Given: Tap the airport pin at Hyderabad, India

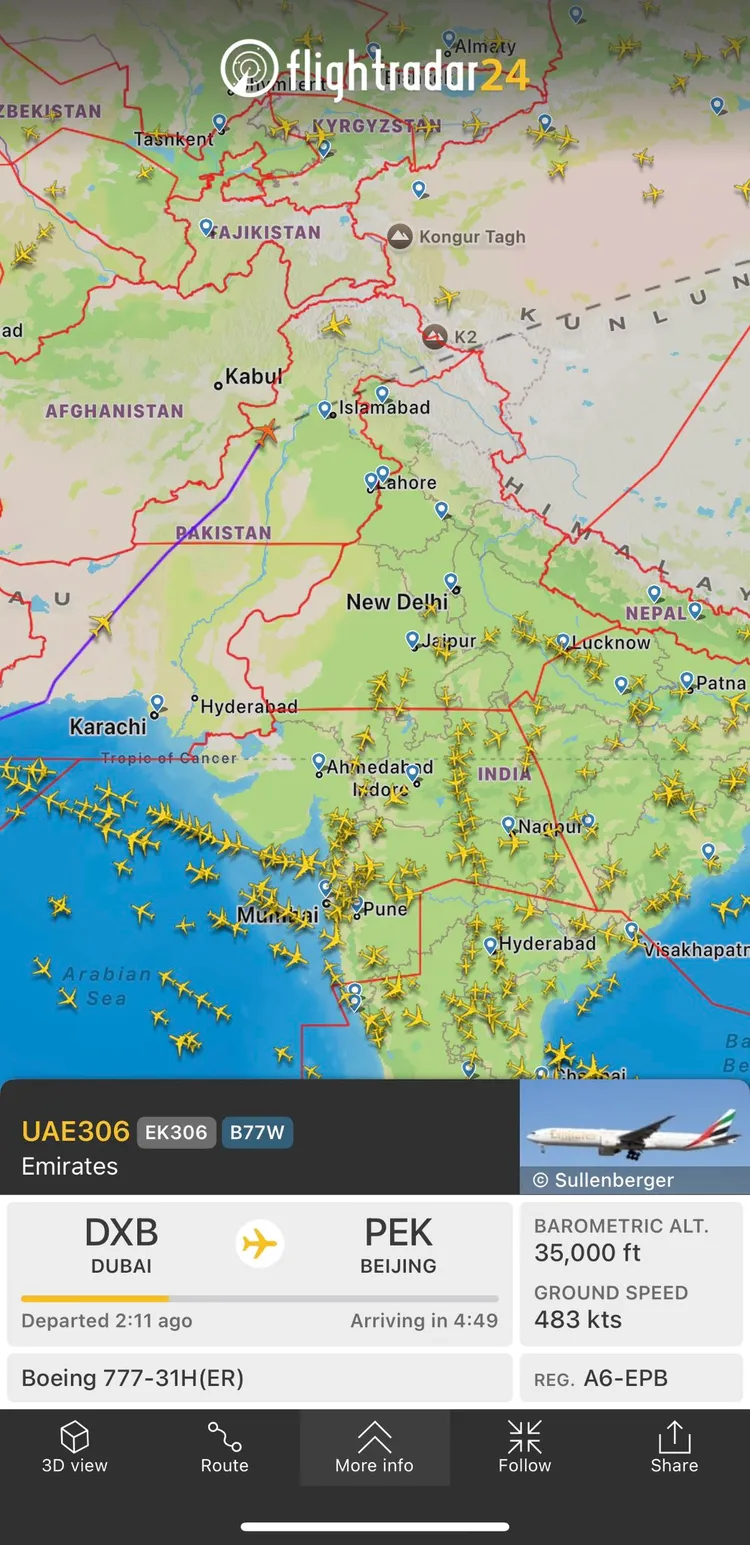Looking at the screenshot, I should pos(490,944).
